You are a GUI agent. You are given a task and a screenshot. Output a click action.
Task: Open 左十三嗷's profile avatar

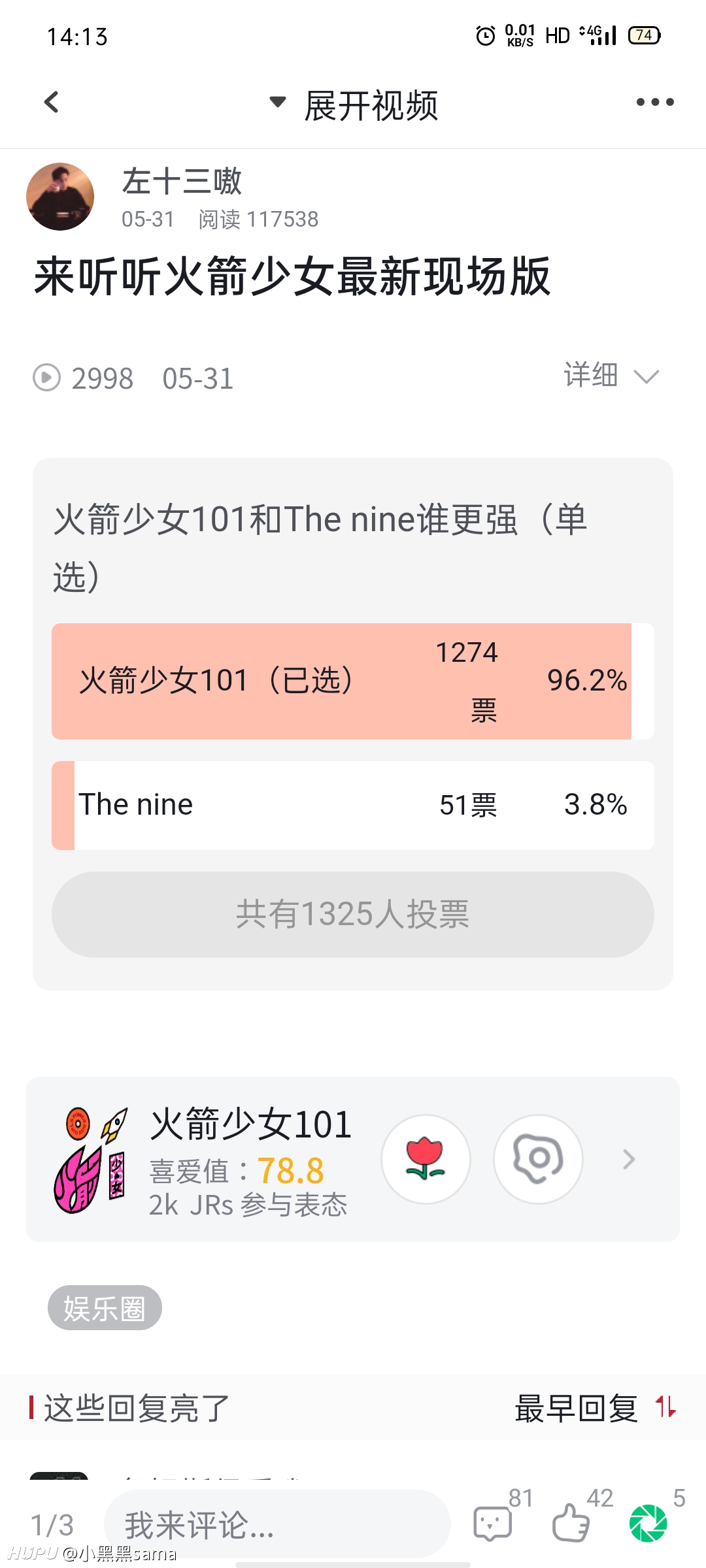click(x=60, y=197)
